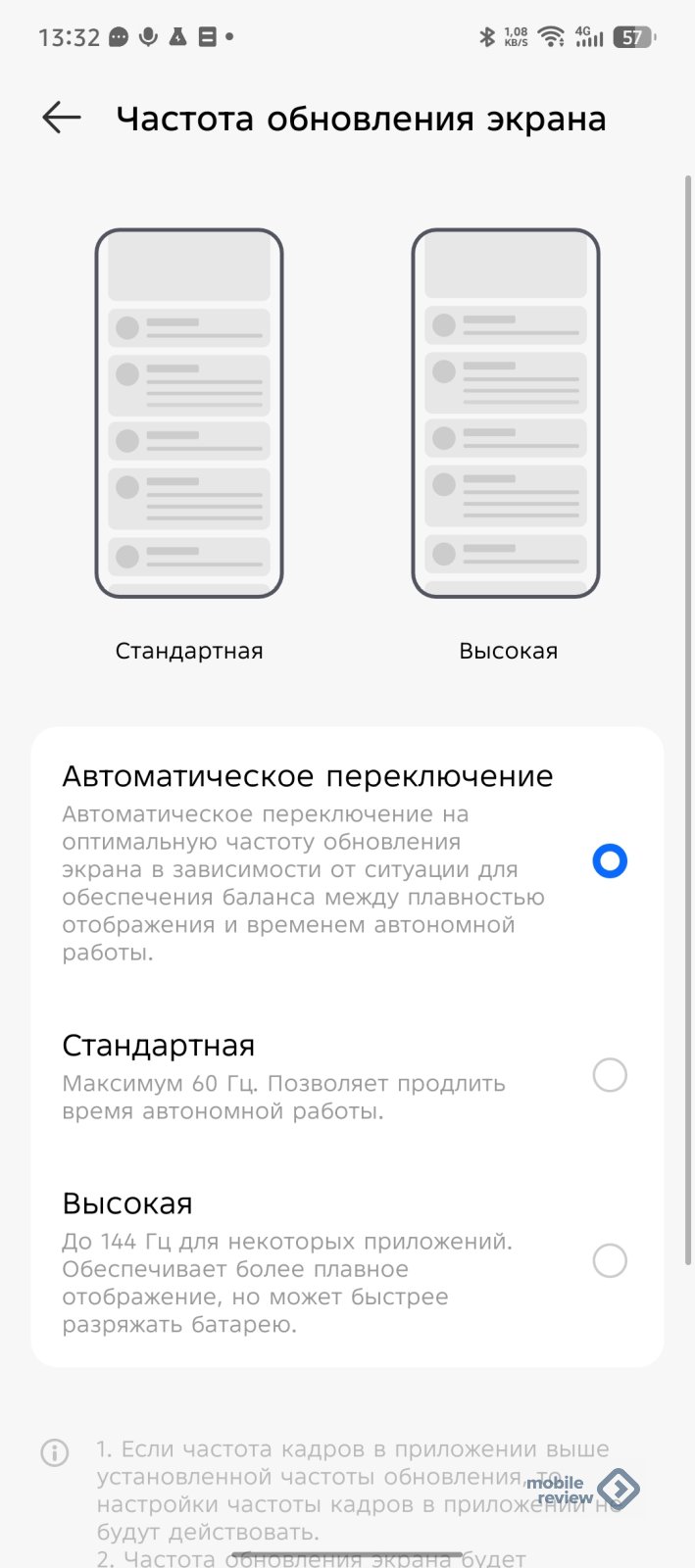Go back from the screen refresh rate settings

pos(61,119)
